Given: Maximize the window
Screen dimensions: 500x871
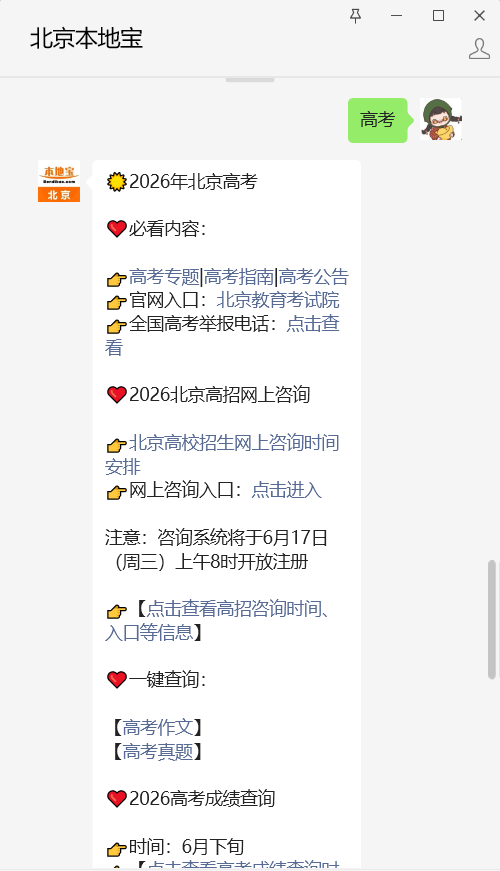Looking at the screenshot, I should tap(438, 16).
